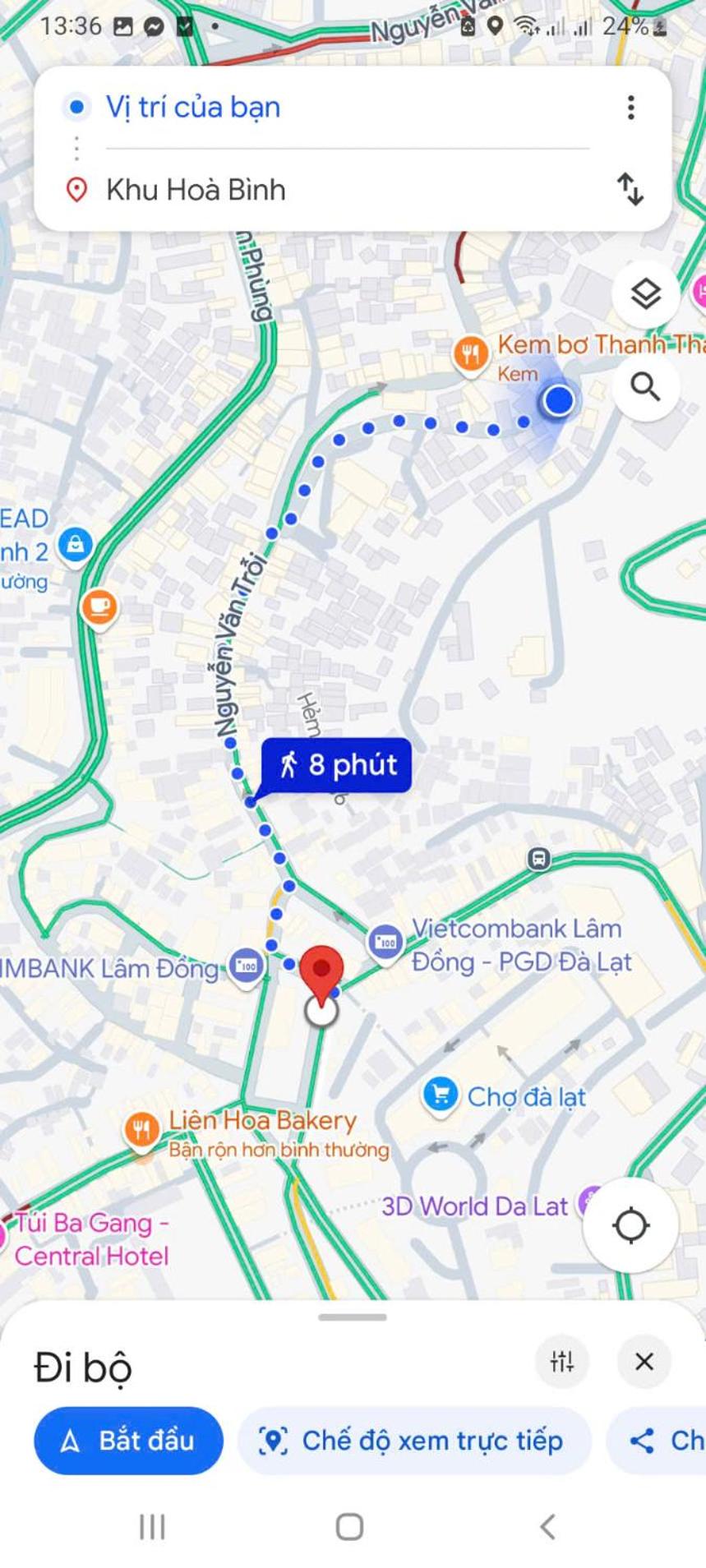
Task: Open 'Chế độ xem trực tiếp' live view
Action: (x=413, y=1441)
